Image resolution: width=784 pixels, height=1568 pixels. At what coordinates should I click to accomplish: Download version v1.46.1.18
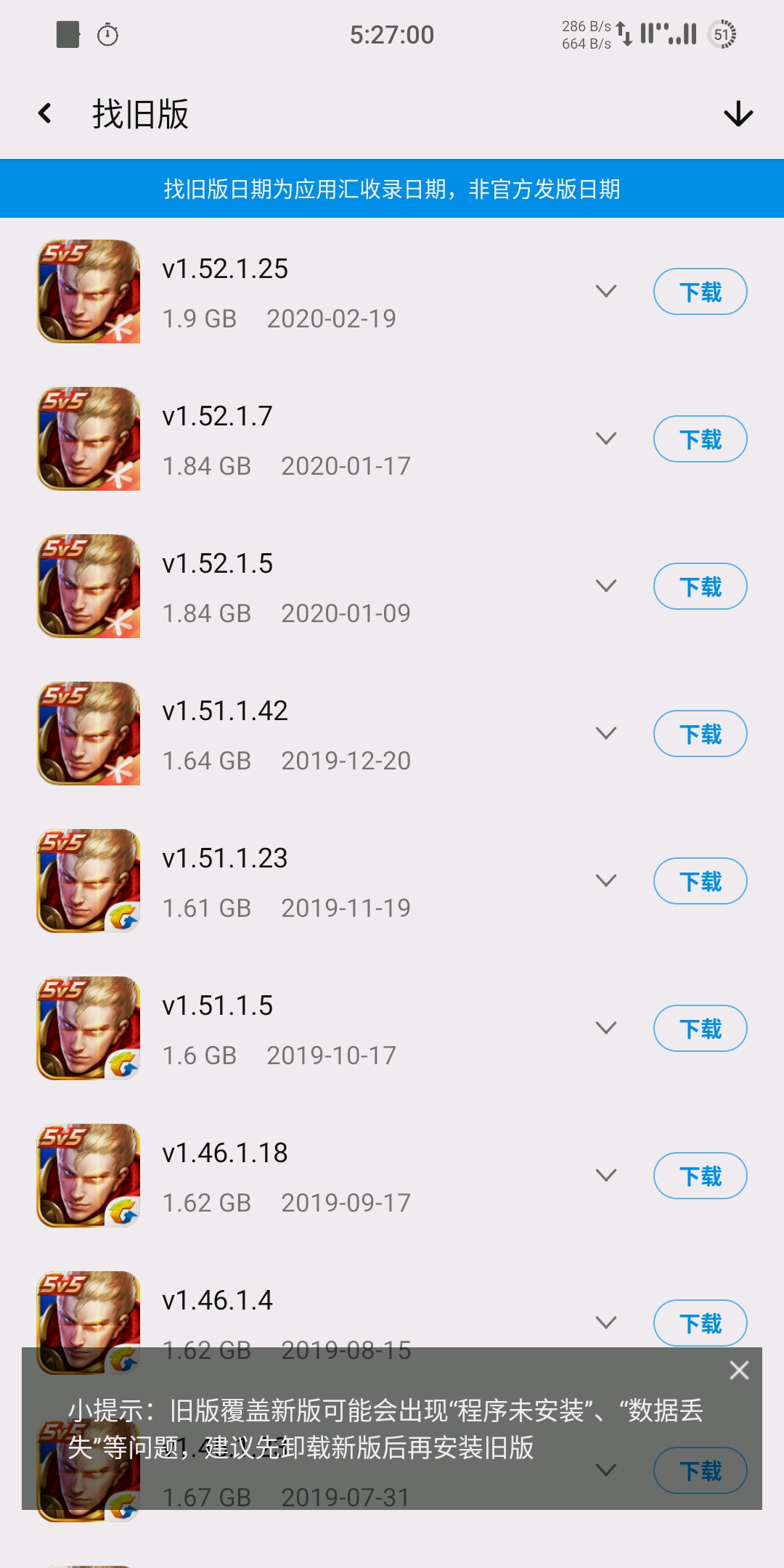(x=700, y=1176)
